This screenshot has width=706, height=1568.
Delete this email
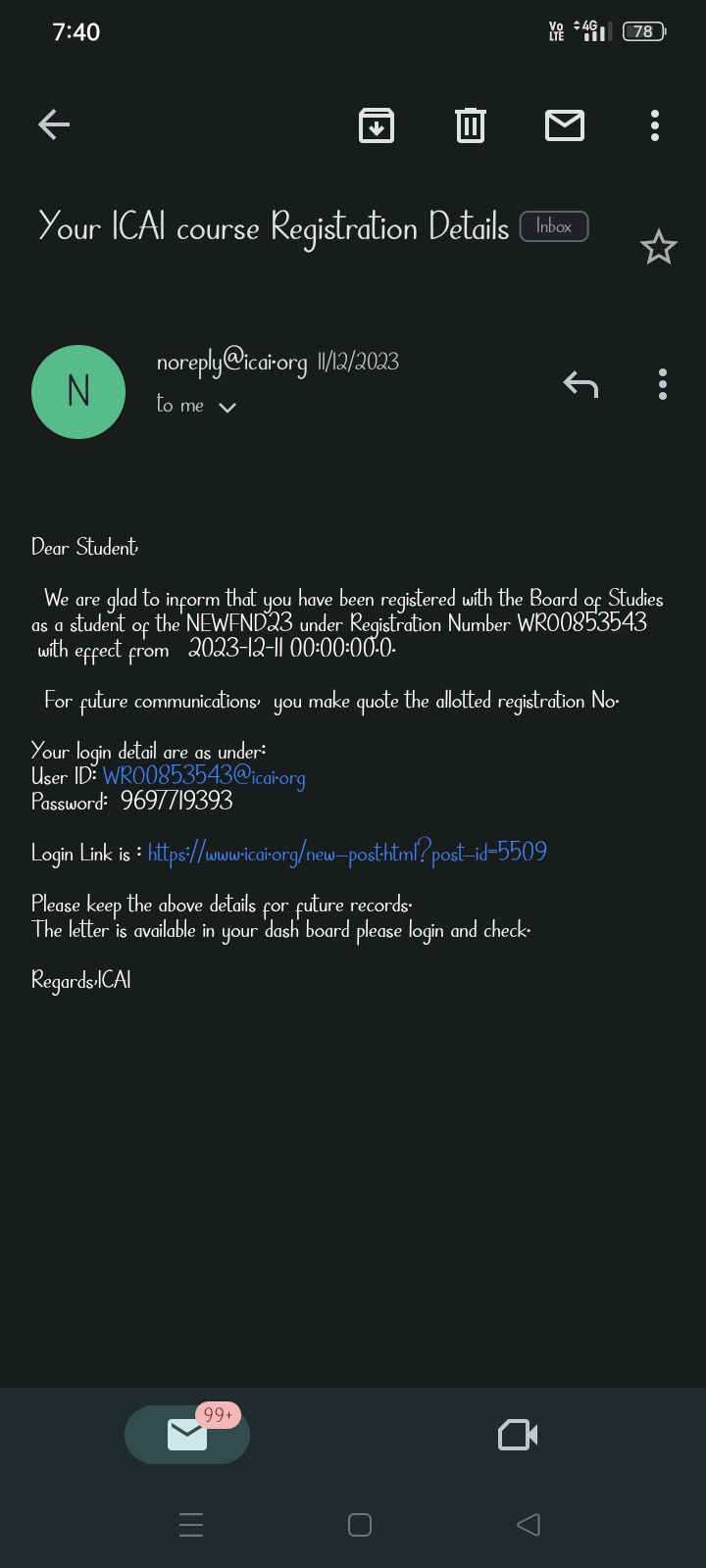tap(471, 125)
